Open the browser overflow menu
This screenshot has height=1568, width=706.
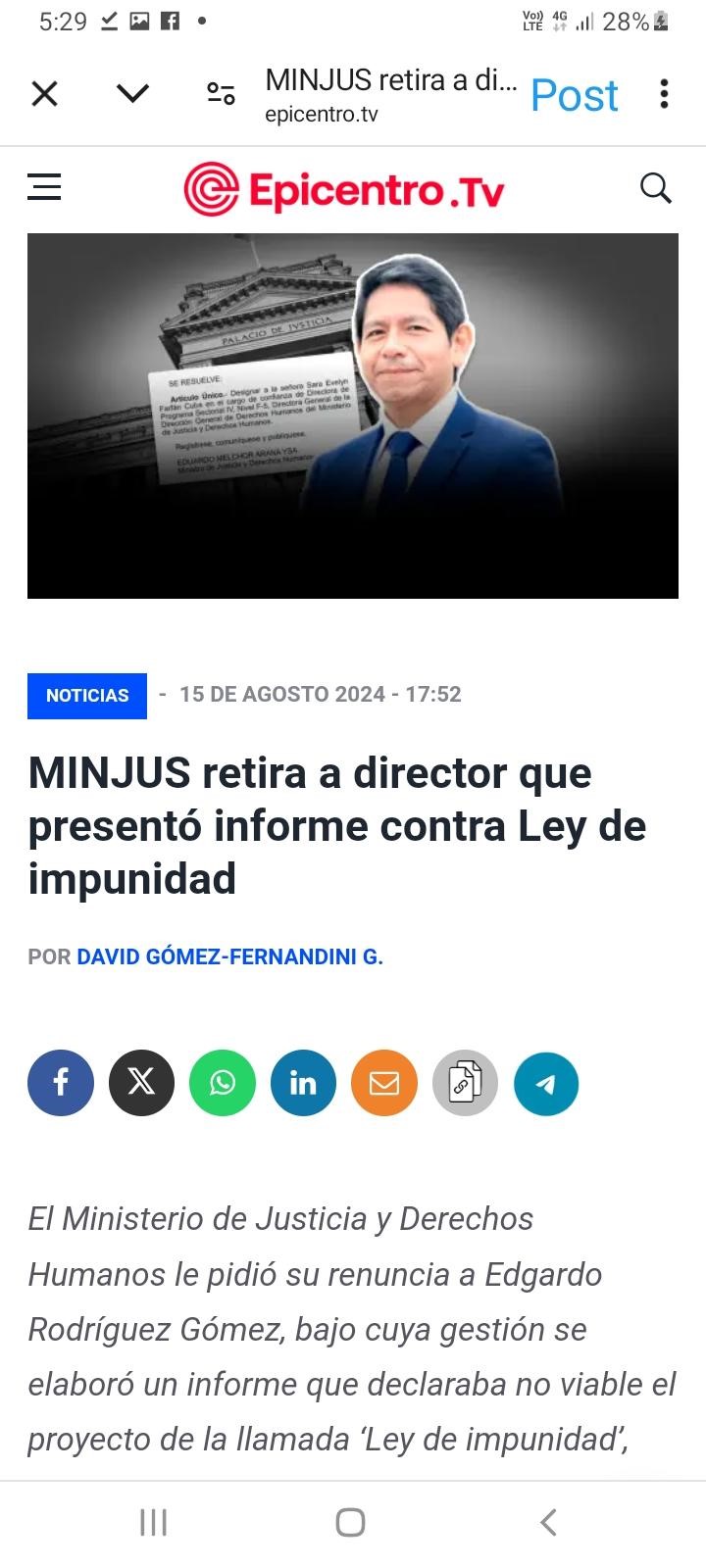click(664, 94)
